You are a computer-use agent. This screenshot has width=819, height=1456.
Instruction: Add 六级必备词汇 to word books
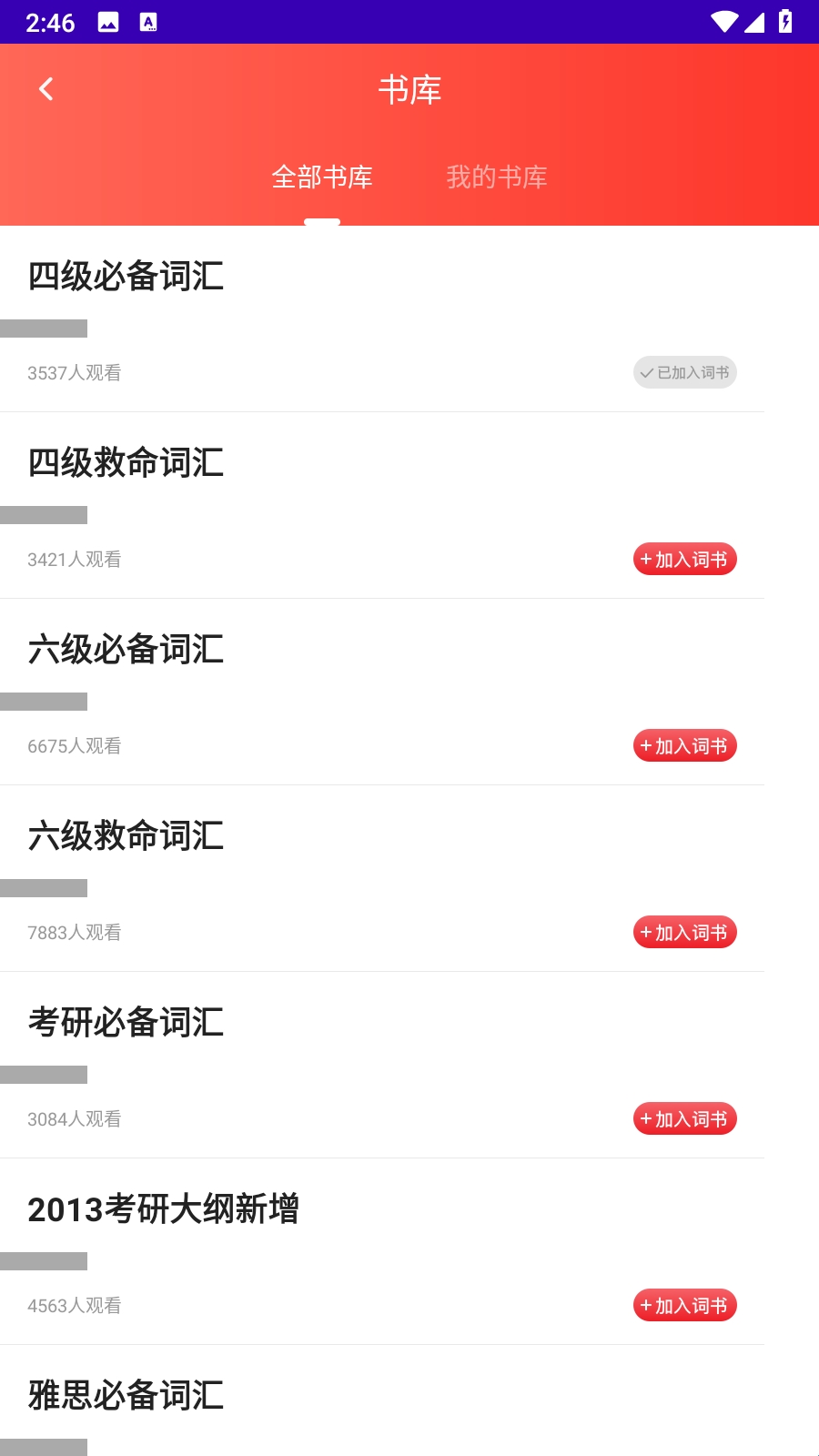[685, 745]
